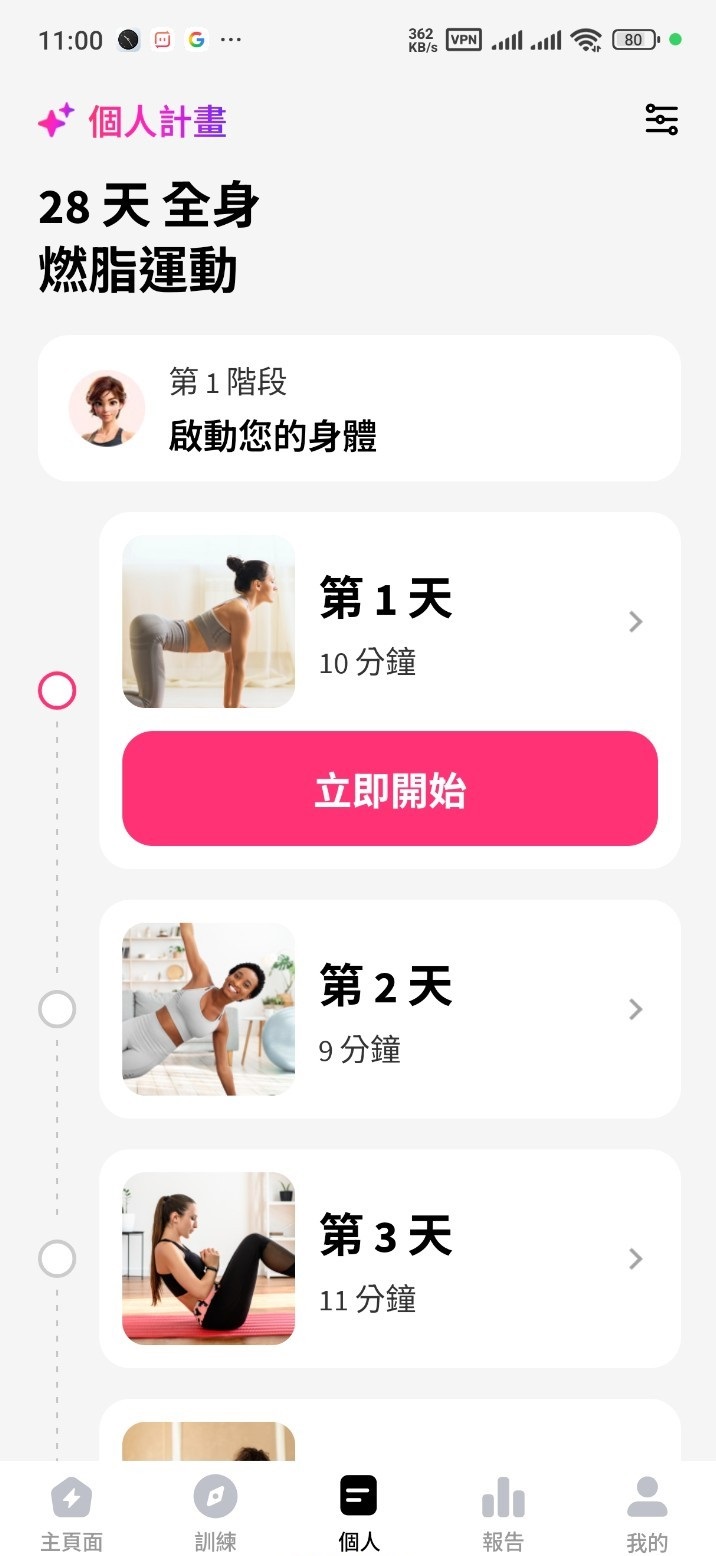Go to the 報告 tab
Image resolution: width=716 pixels, height=1556 pixels.
[x=502, y=1514]
